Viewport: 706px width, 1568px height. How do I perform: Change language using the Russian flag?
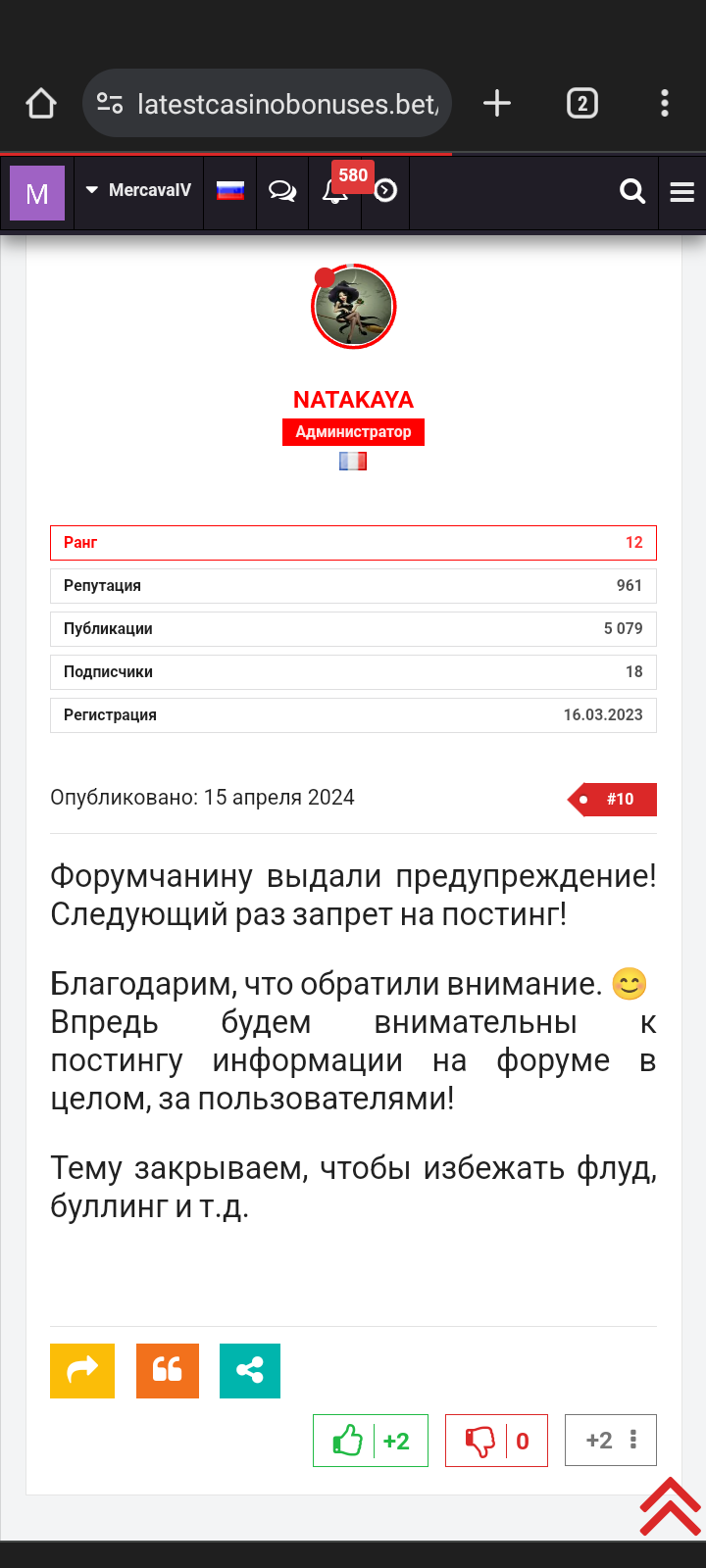(230, 191)
